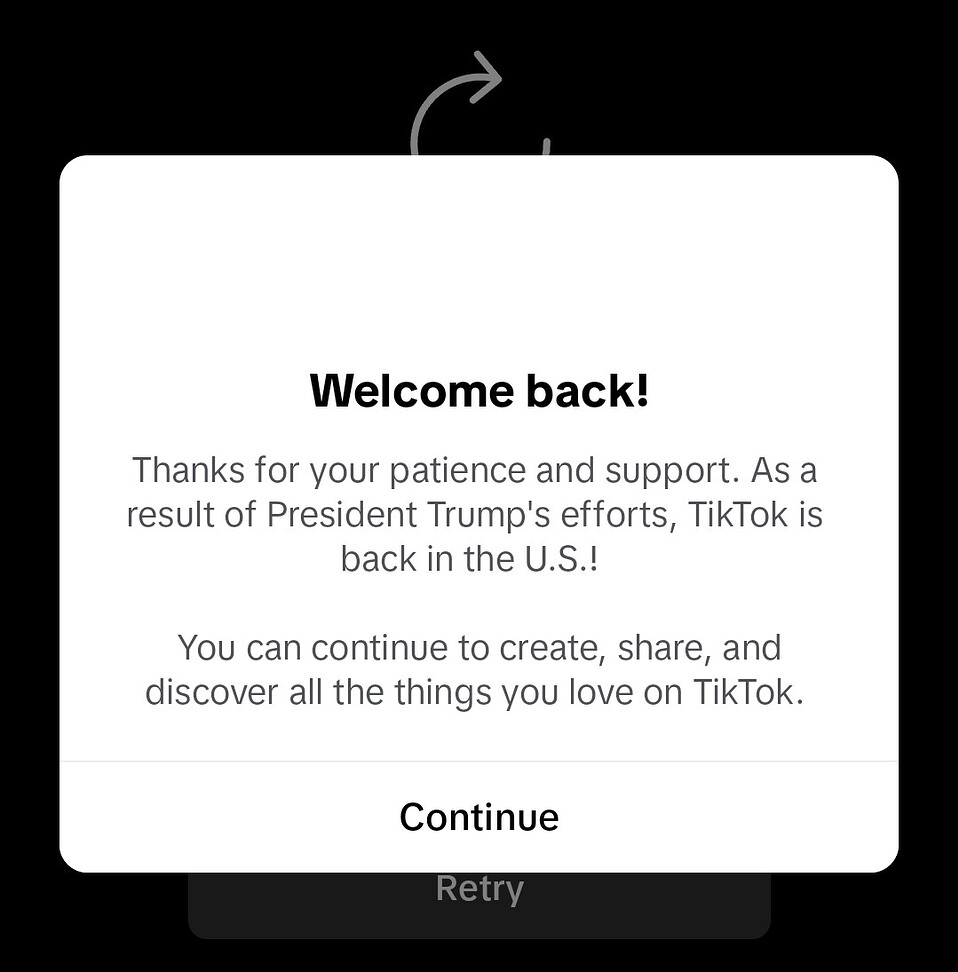958x972 pixels.
Task: Tap Continue on the Welcome back dialog
Action: pos(479,817)
